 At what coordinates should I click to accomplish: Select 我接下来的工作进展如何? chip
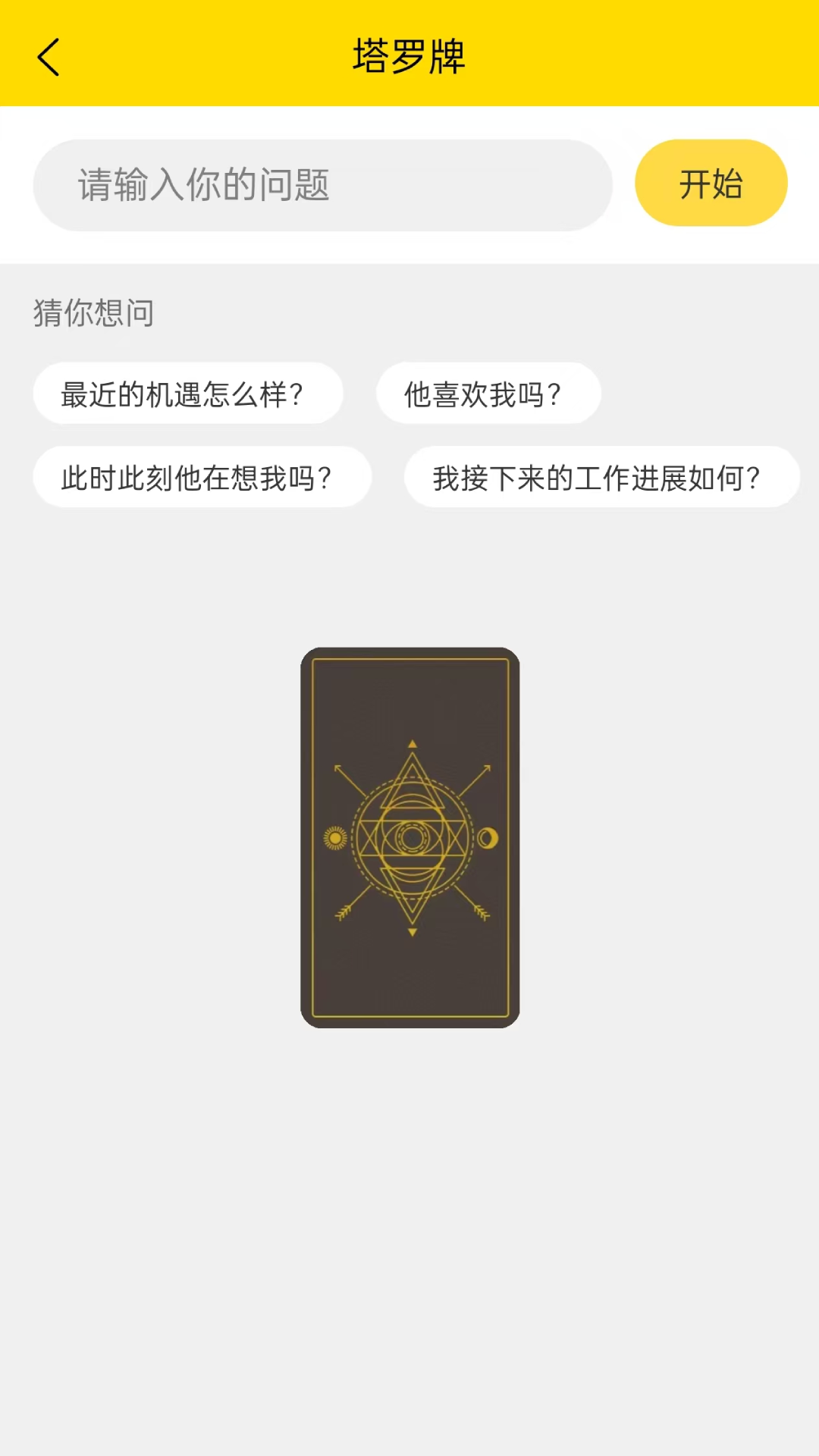coord(601,477)
